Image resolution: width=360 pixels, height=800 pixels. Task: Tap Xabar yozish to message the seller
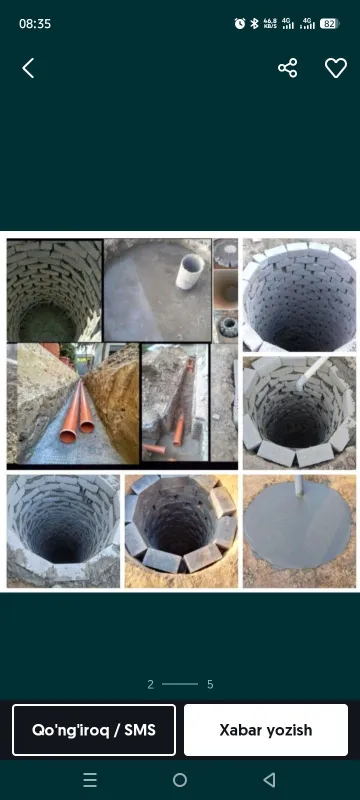[266, 730]
